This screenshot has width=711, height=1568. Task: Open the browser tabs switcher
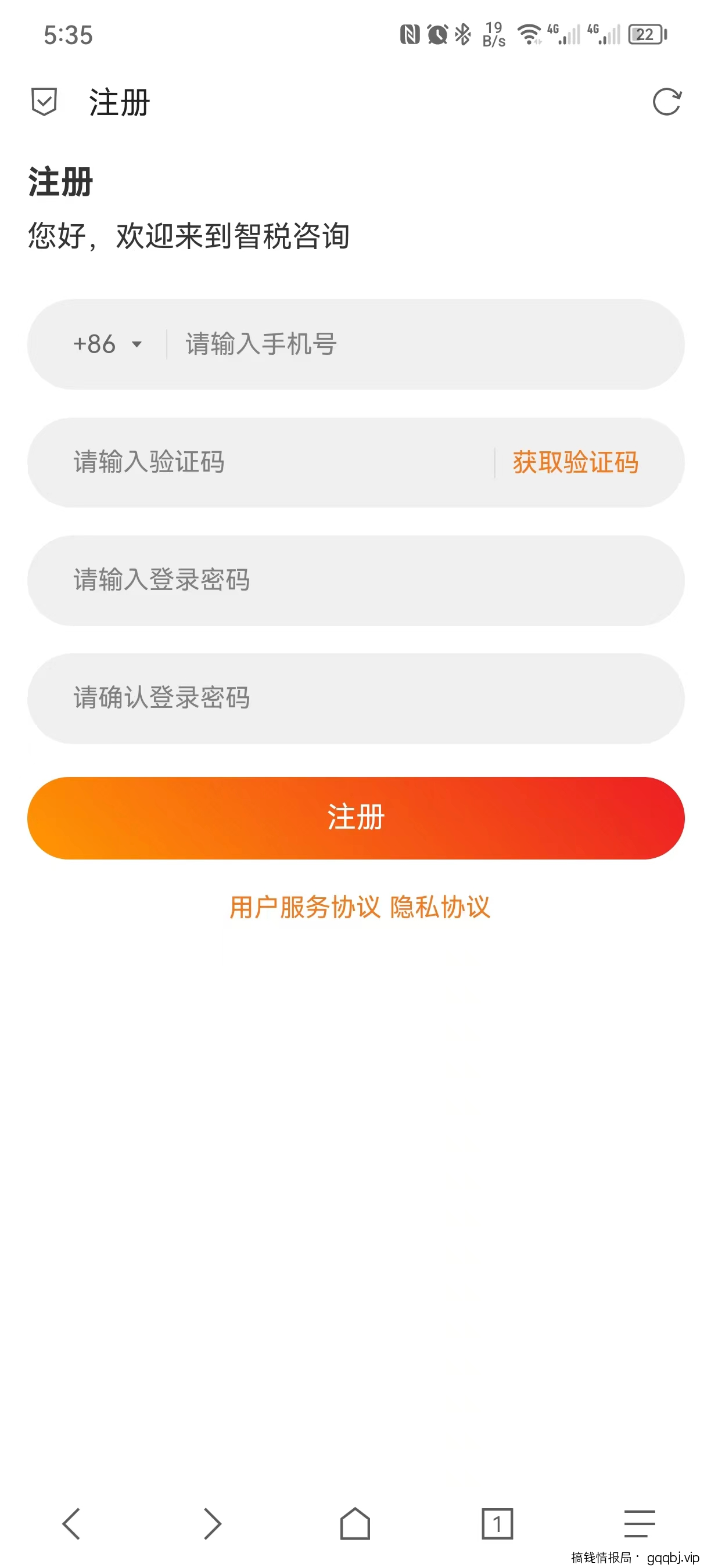[x=497, y=1523]
